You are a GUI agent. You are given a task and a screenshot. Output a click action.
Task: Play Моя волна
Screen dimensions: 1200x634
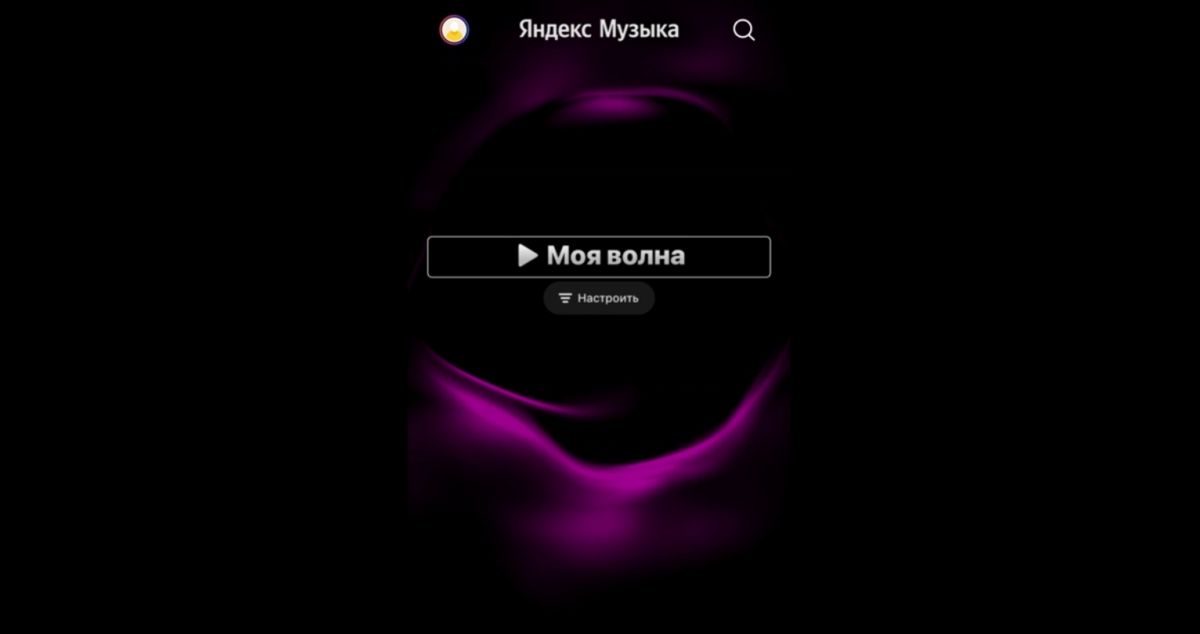(599, 256)
